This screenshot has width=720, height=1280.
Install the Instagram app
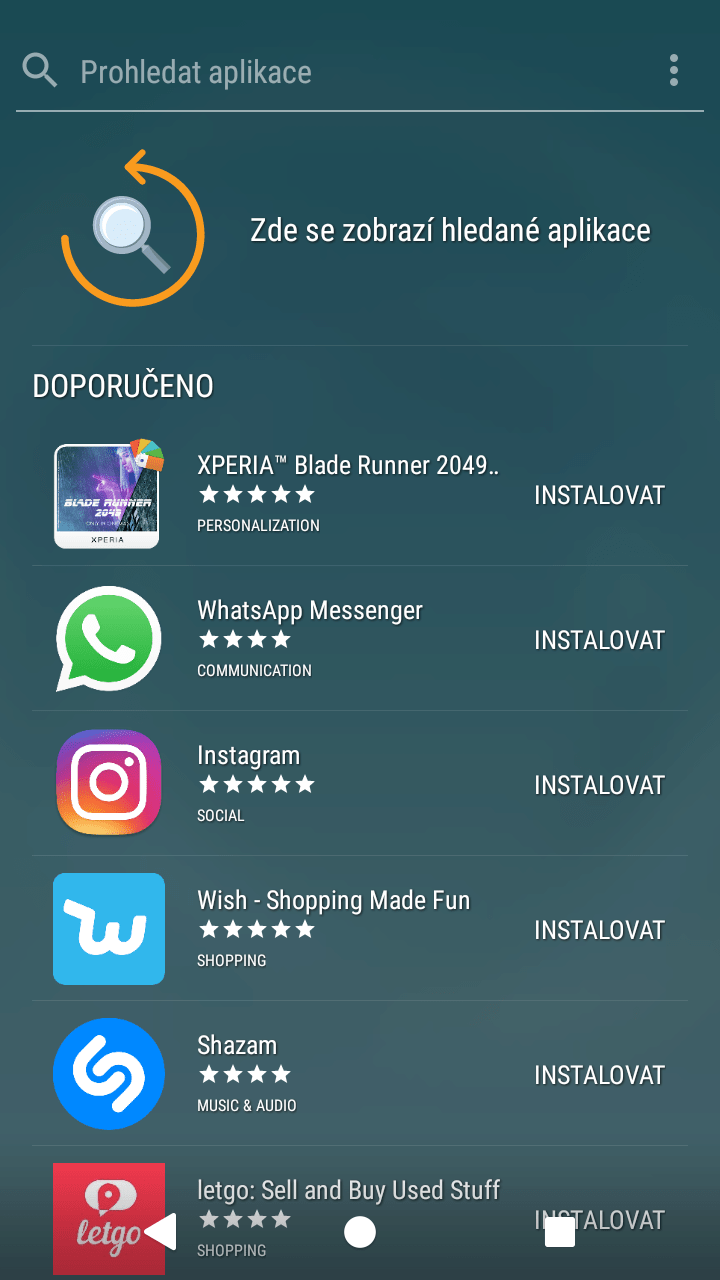(599, 785)
